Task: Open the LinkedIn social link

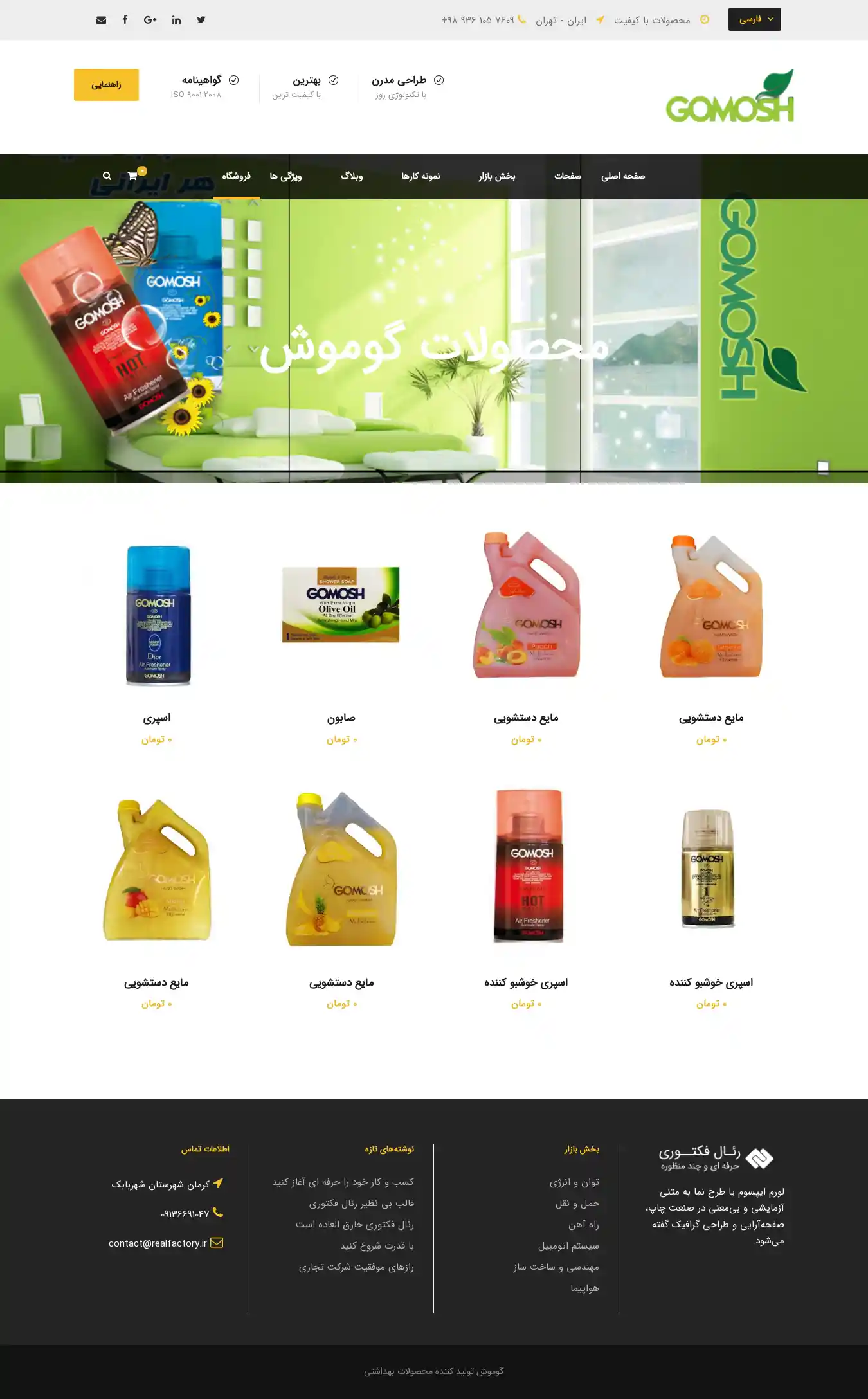Action: [176, 20]
